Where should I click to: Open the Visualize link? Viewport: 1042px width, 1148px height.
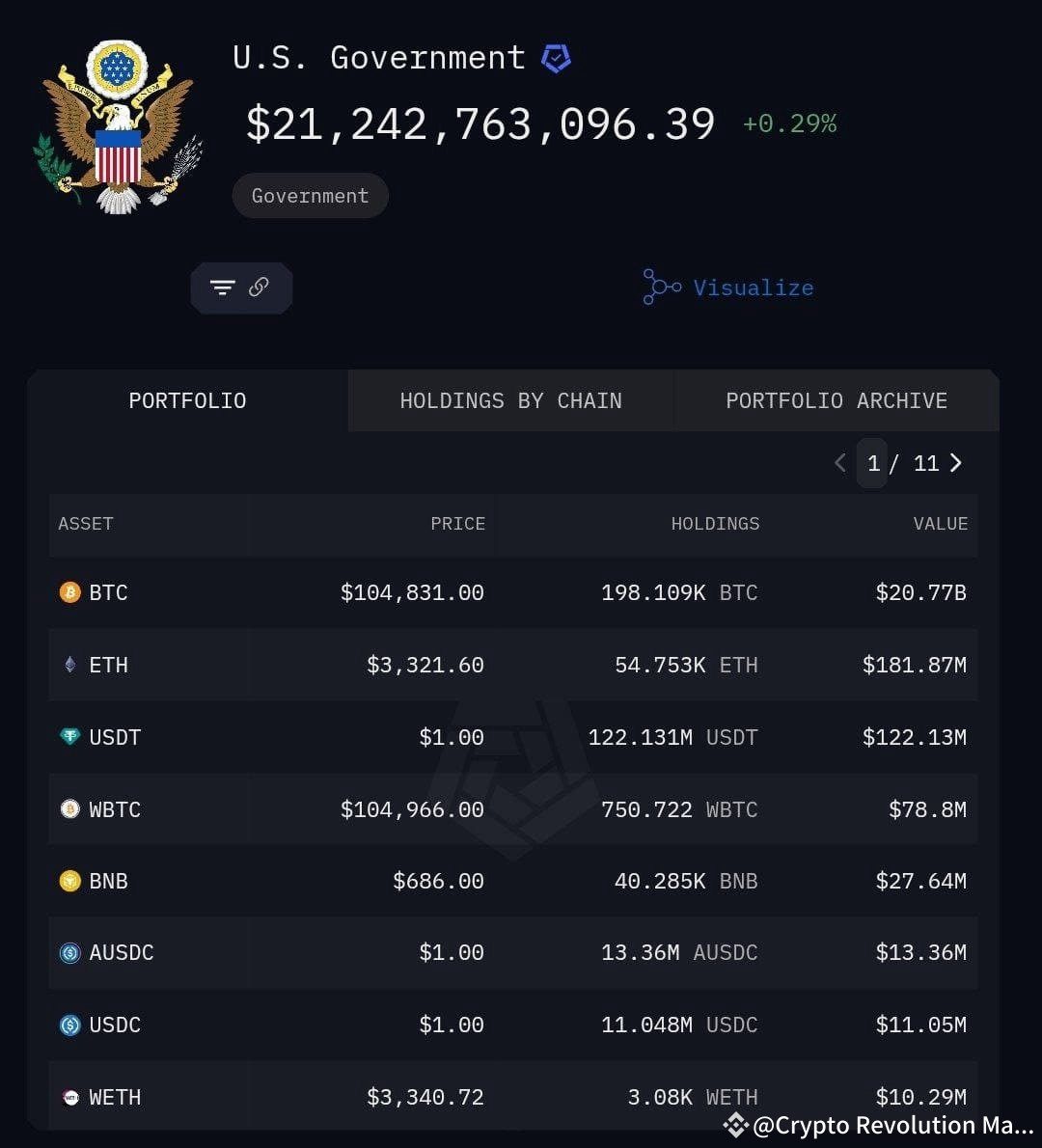coord(754,287)
